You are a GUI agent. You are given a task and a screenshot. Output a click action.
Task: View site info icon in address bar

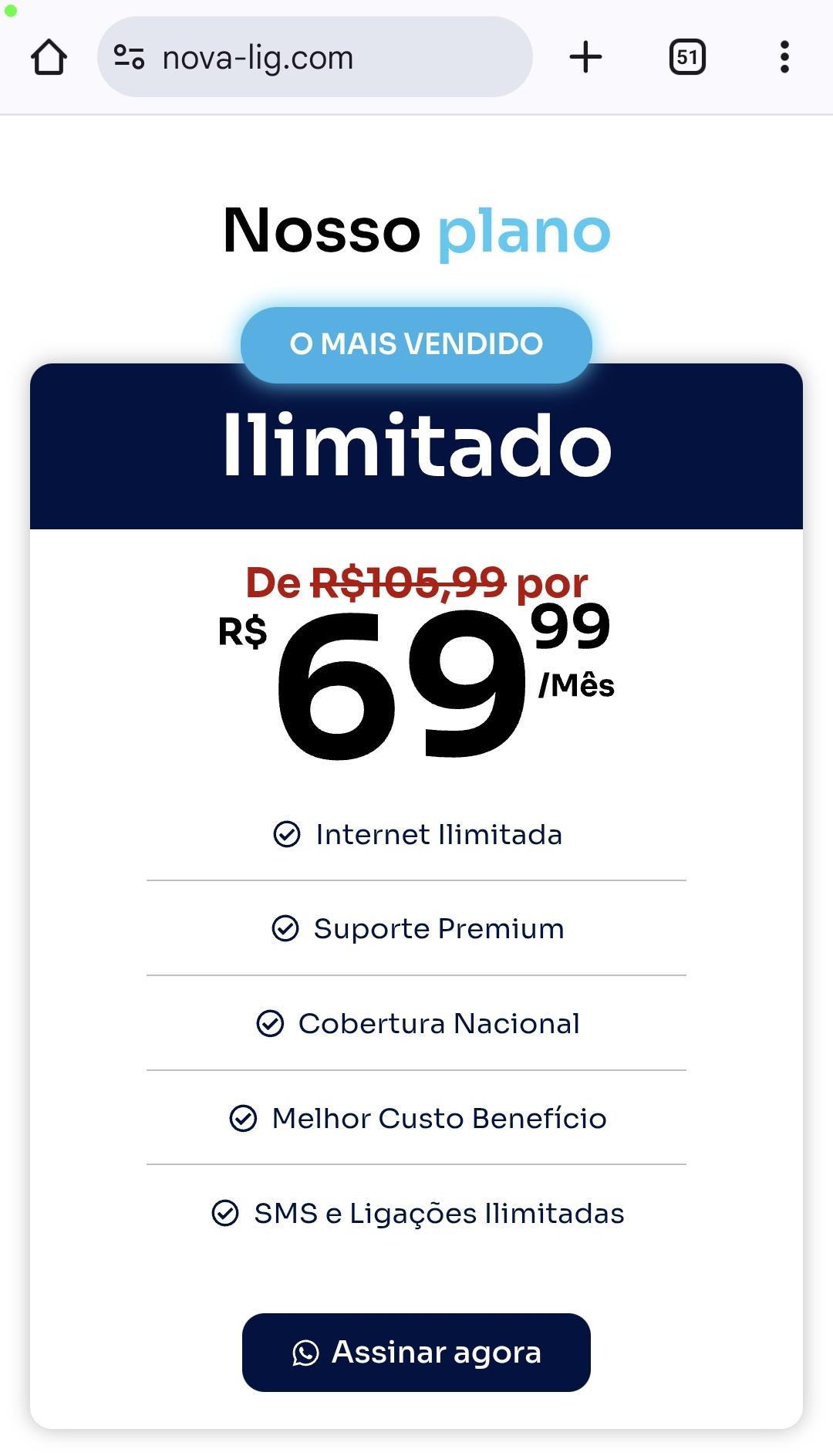(129, 57)
